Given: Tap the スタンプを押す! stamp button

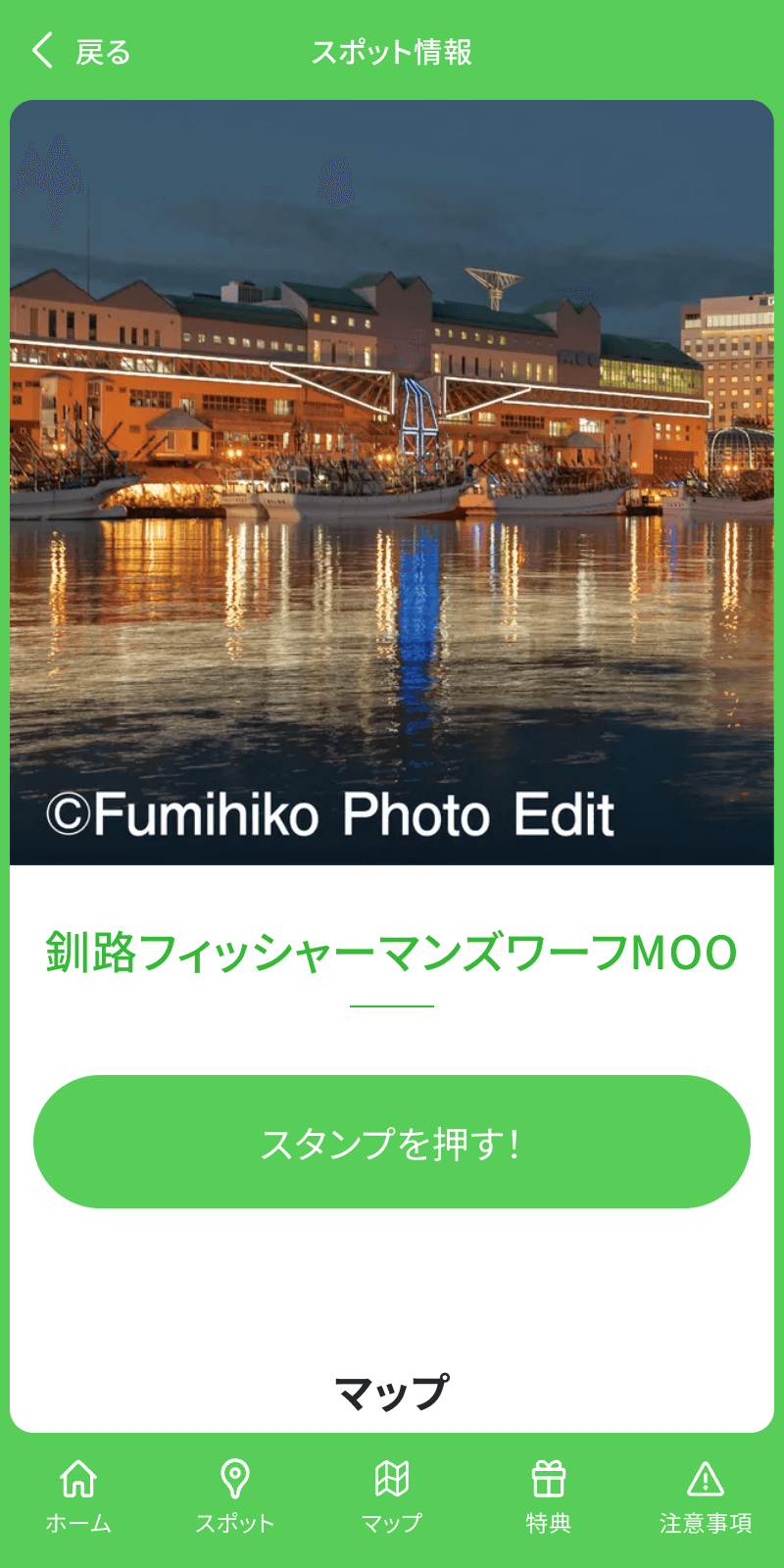Looking at the screenshot, I should click(392, 1142).
